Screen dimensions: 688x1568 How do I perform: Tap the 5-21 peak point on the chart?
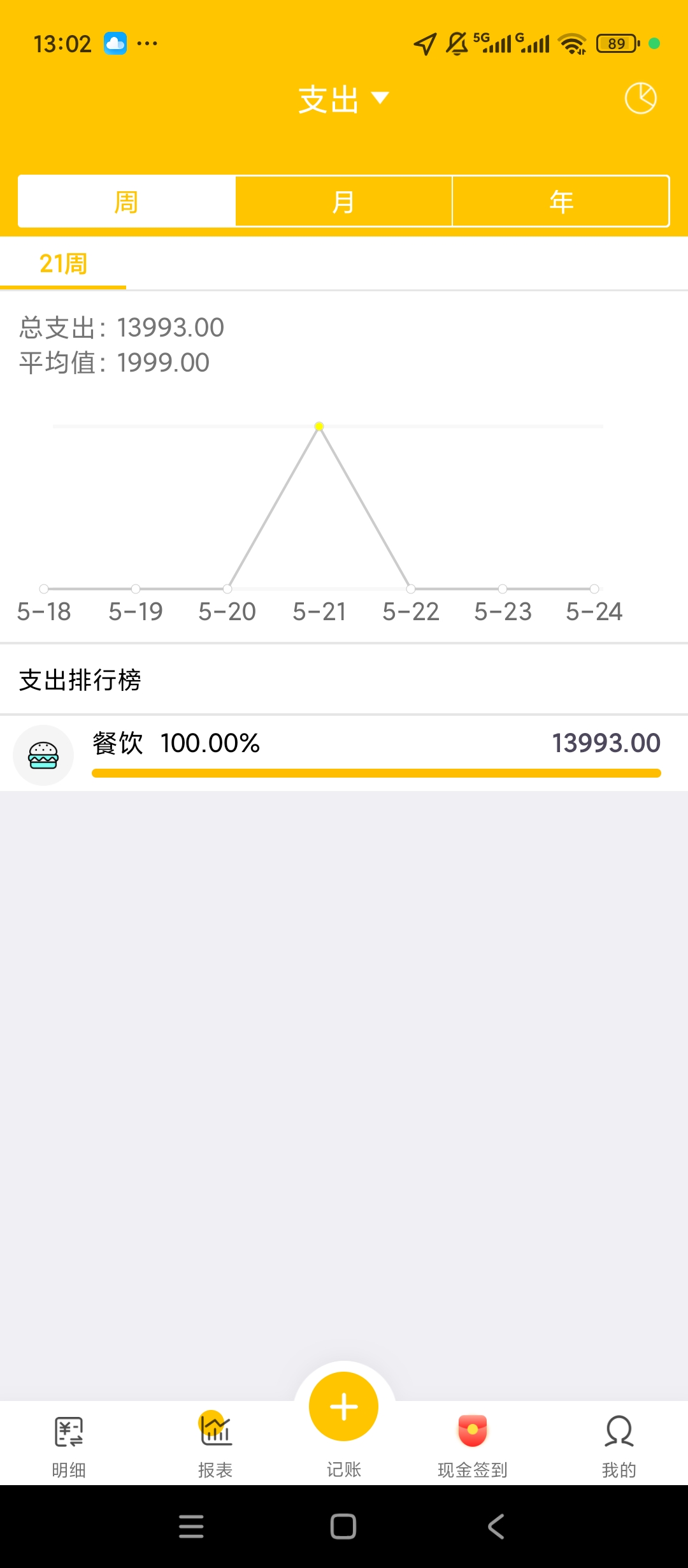click(319, 426)
